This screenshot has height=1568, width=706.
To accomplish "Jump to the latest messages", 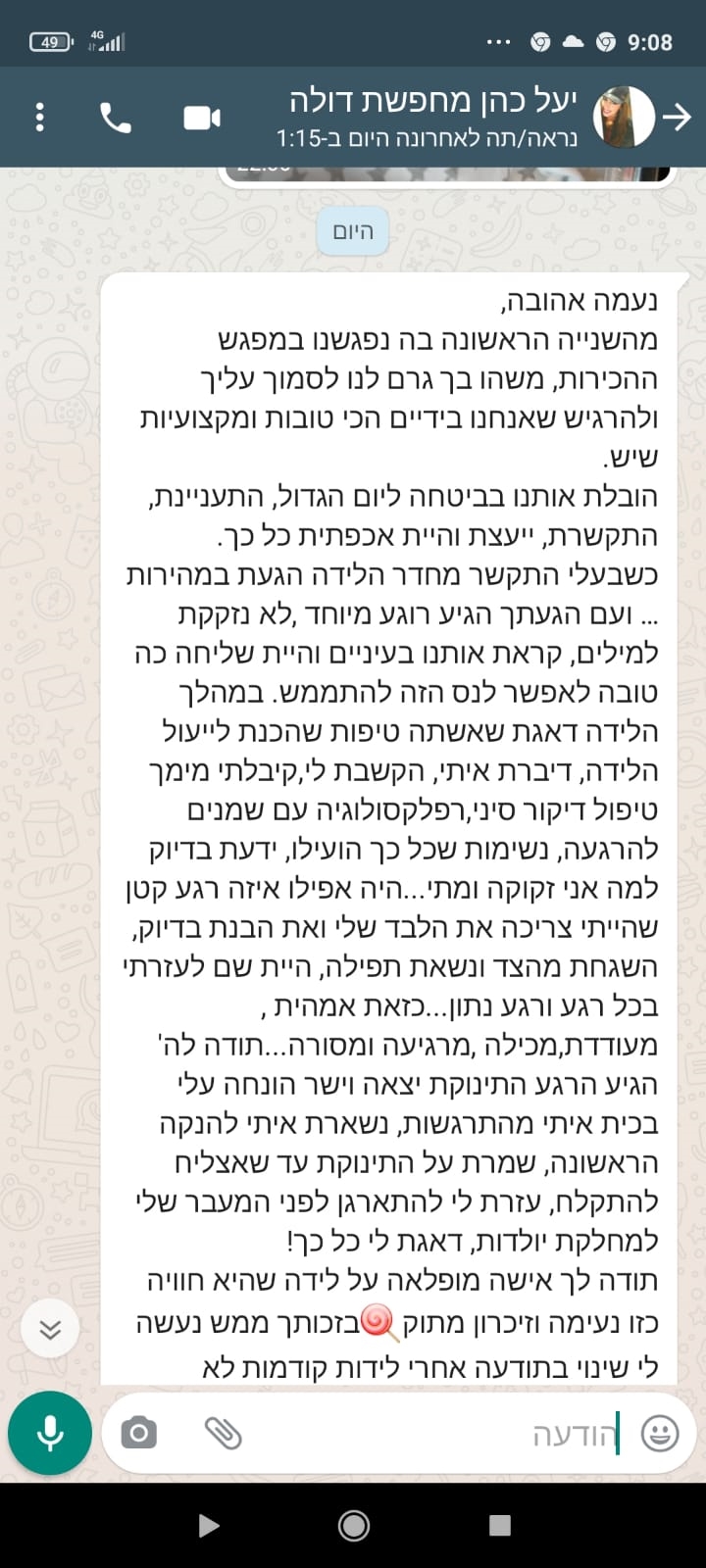I will tap(50, 1329).
